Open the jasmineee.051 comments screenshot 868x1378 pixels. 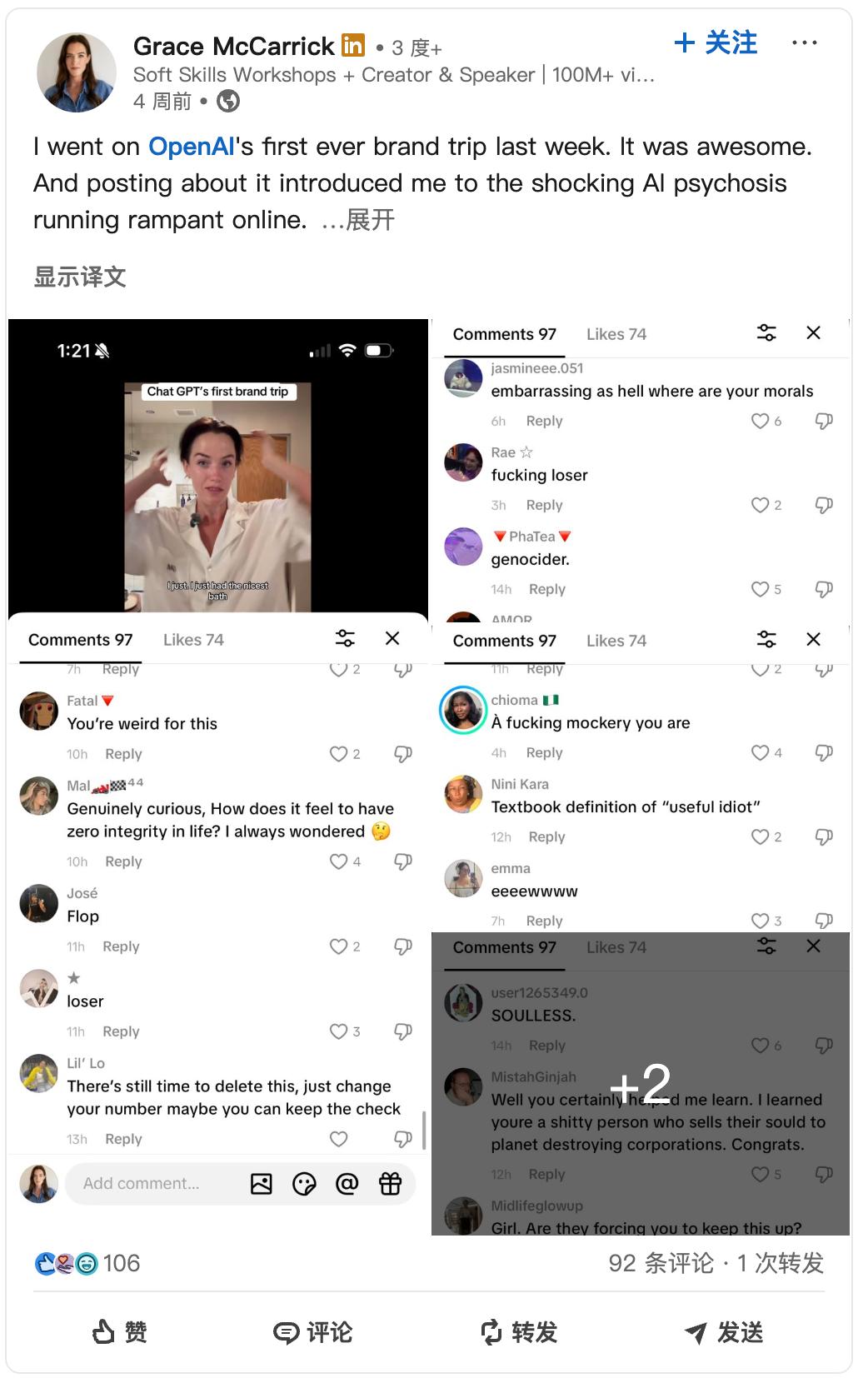point(641,471)
